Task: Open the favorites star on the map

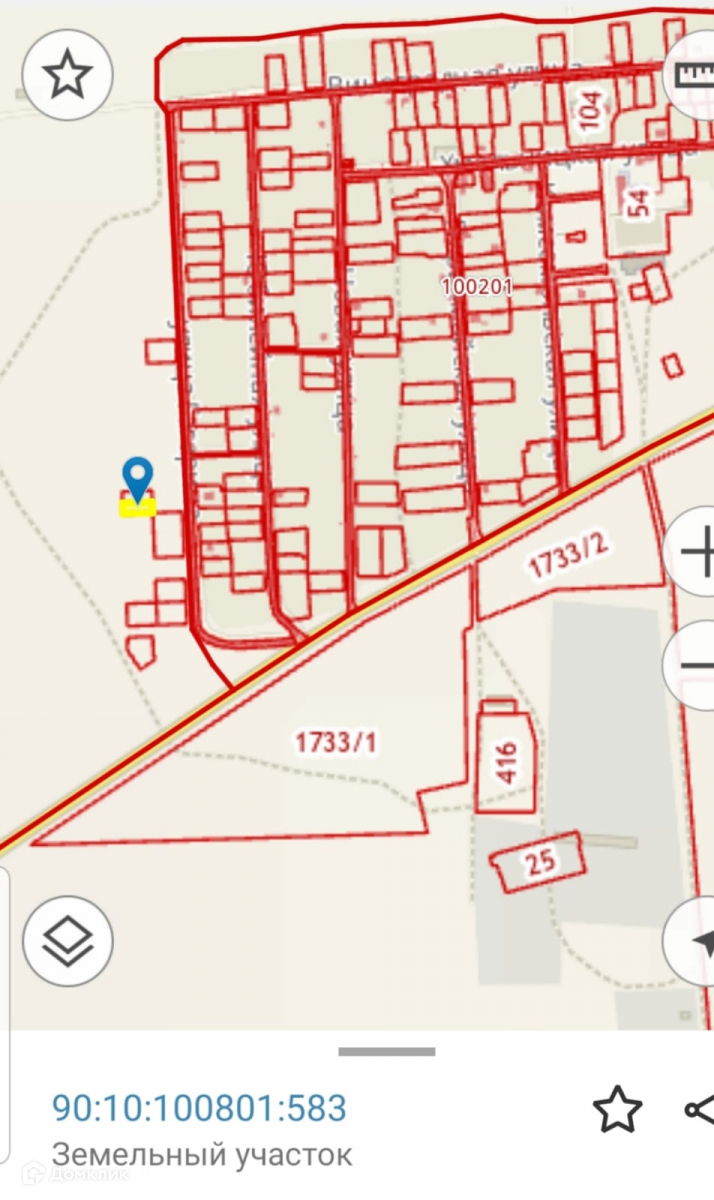Action: pos(68,75)
